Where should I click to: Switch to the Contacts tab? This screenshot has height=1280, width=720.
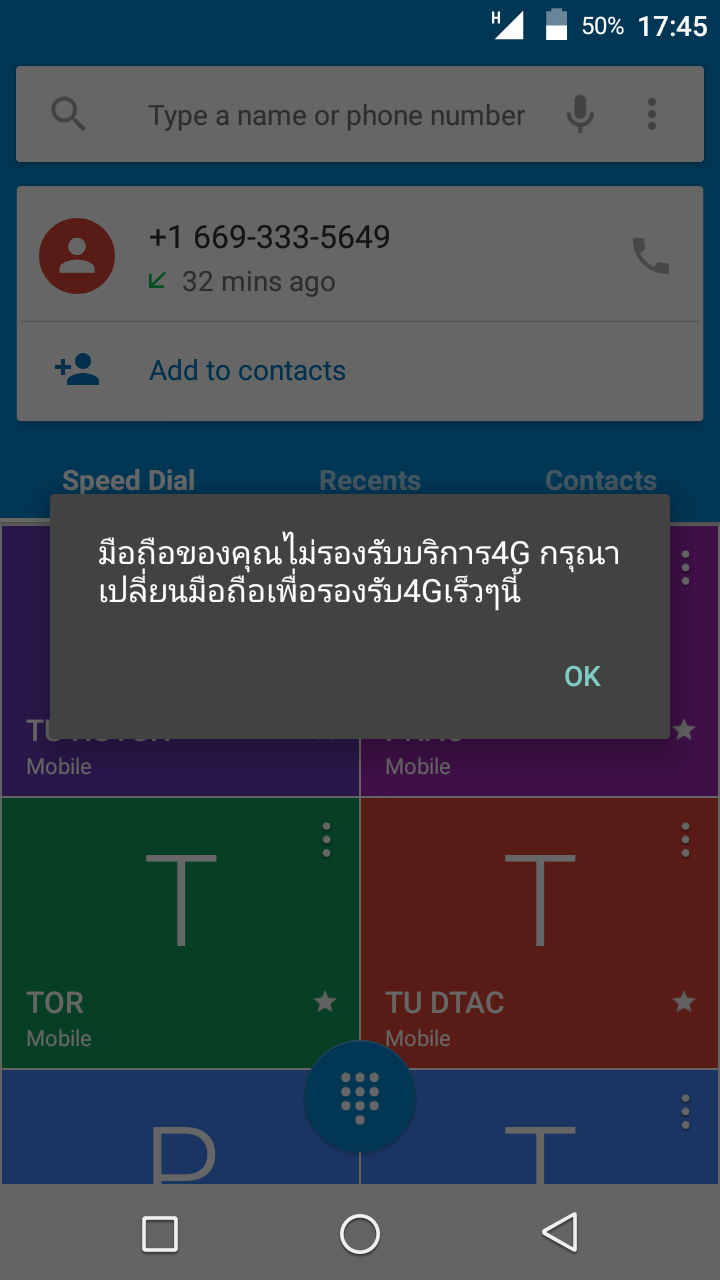[601, 481]
